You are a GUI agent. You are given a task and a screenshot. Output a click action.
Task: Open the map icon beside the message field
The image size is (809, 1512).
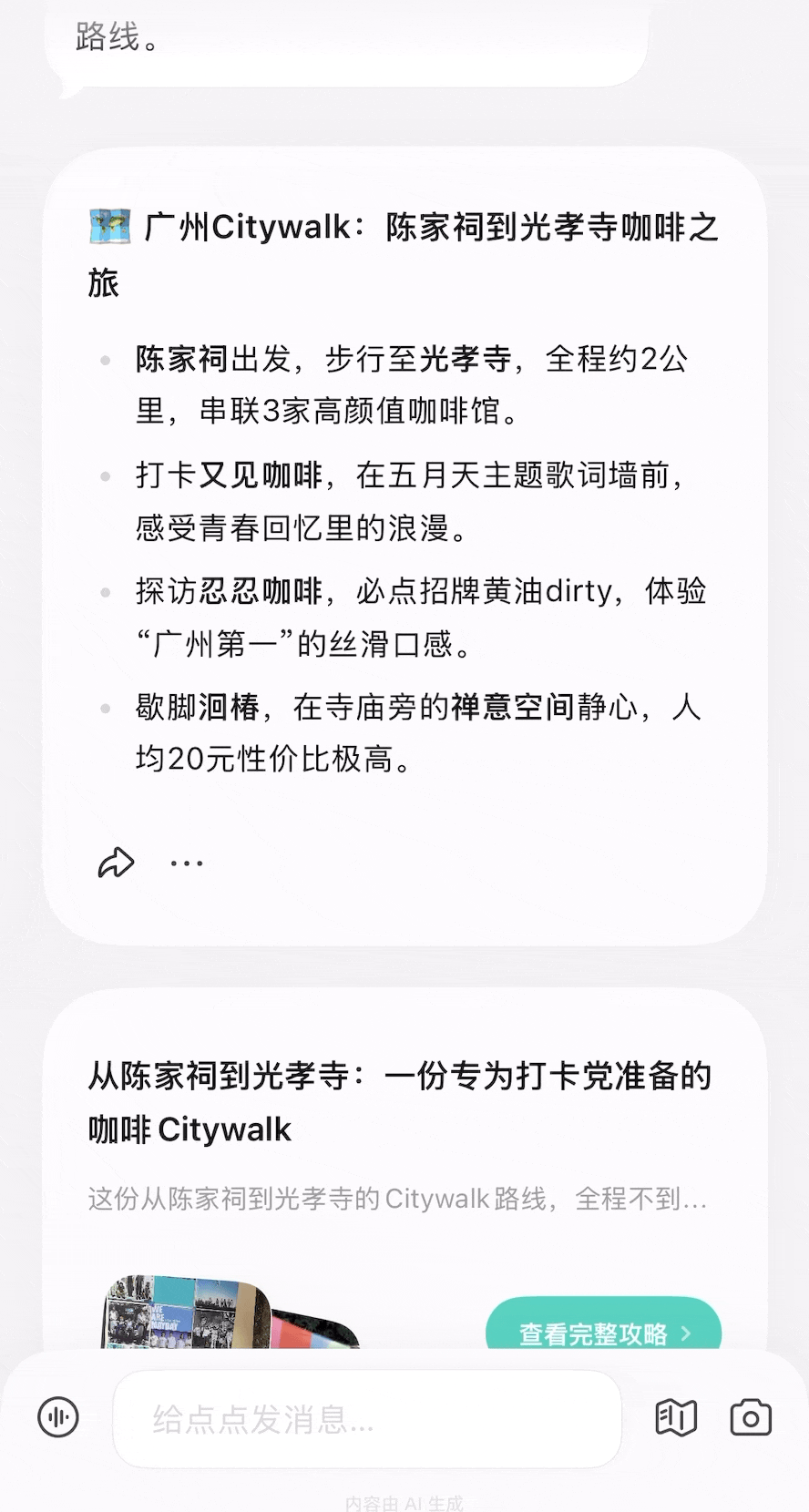coord(676,1418)
